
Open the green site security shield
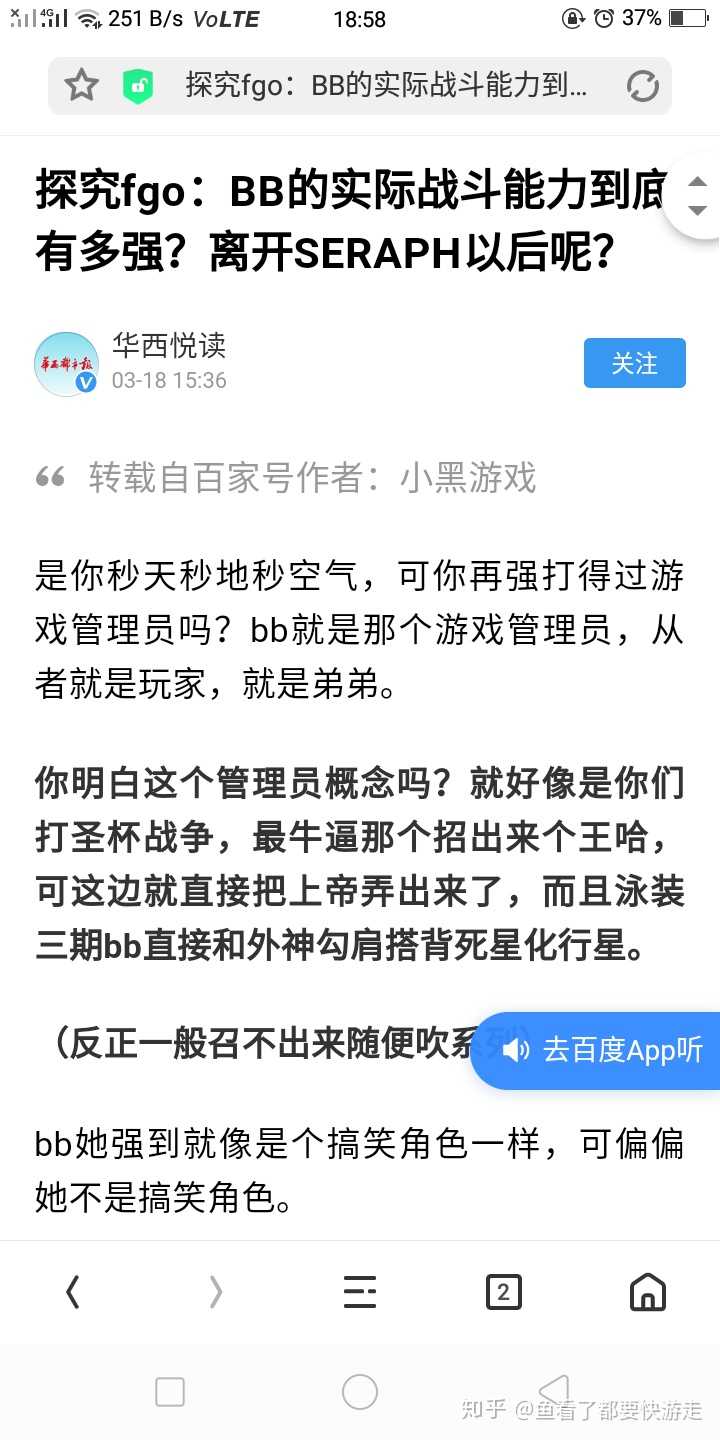(138, 86)
